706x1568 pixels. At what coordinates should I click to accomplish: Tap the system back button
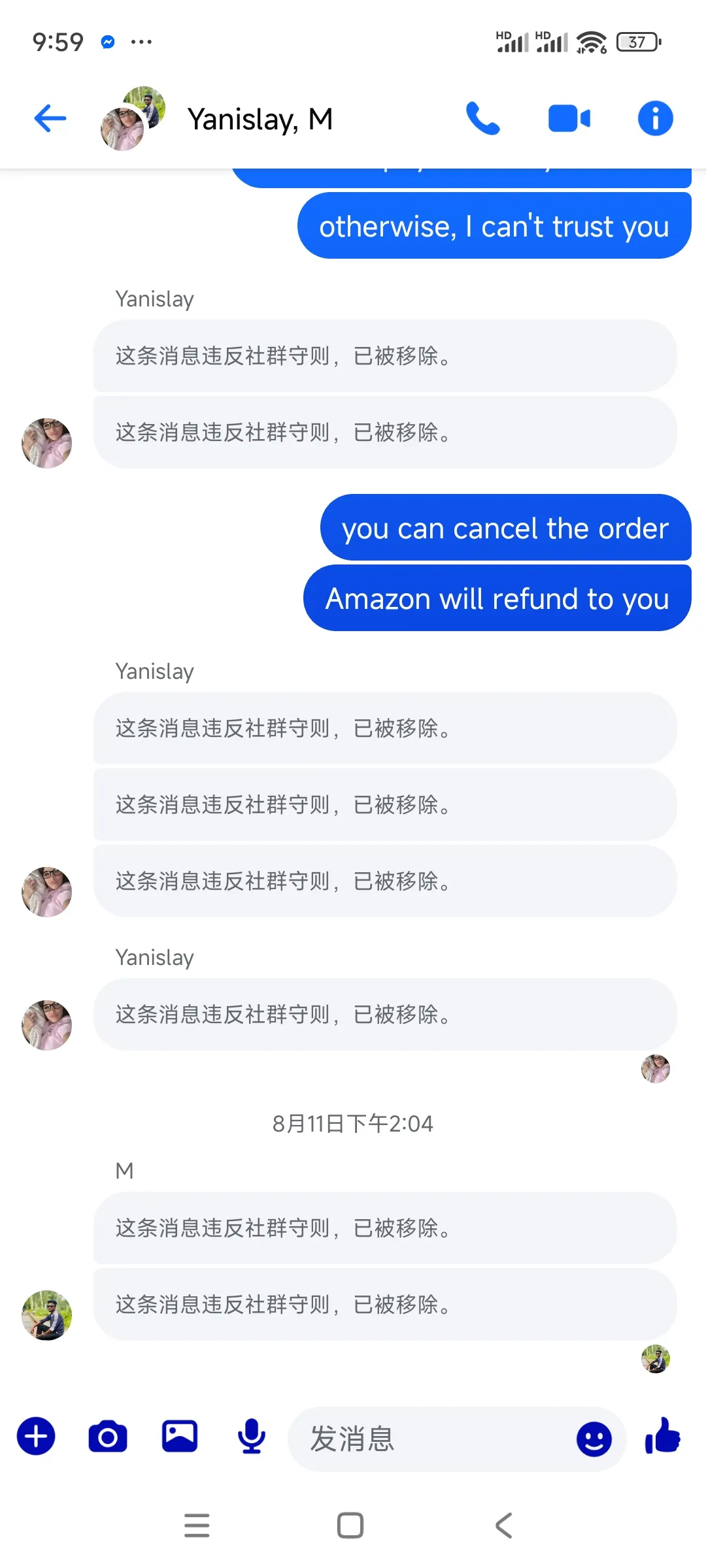[x=503, y=1526]
